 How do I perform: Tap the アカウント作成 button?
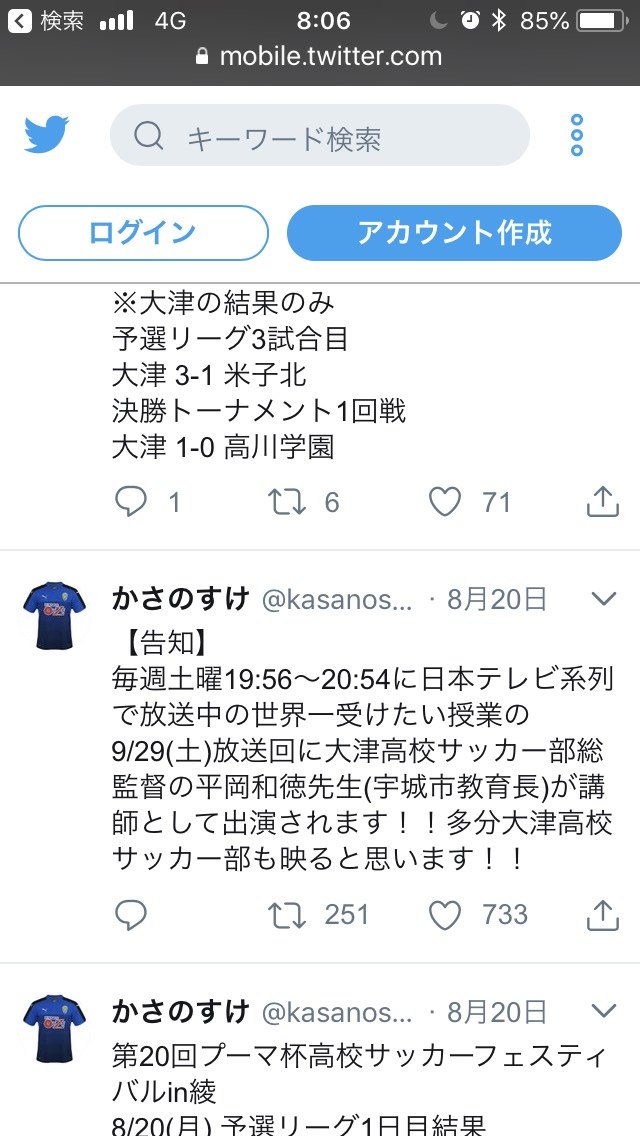pyautogui.click(x=454, y=233)
